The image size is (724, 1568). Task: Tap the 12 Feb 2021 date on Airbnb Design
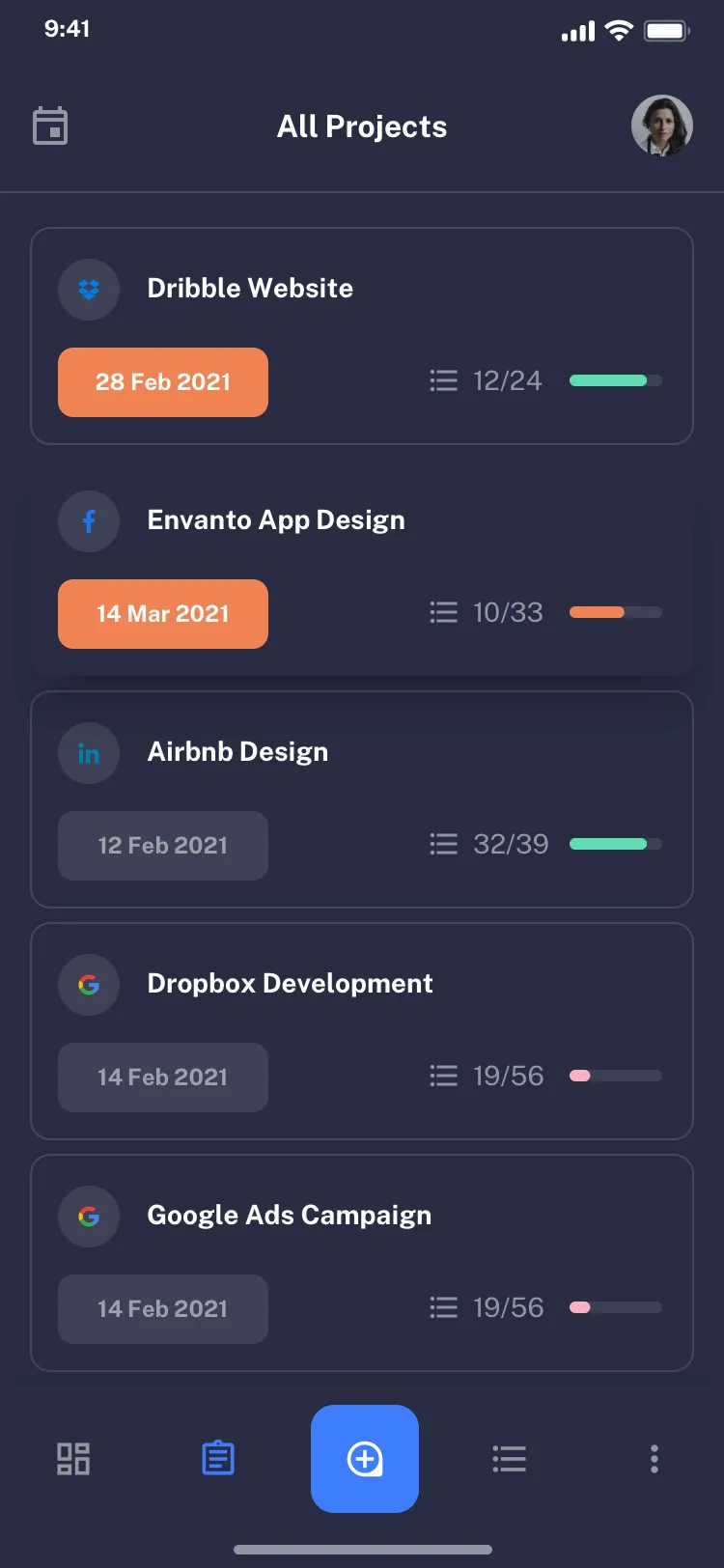pos(162,845)
